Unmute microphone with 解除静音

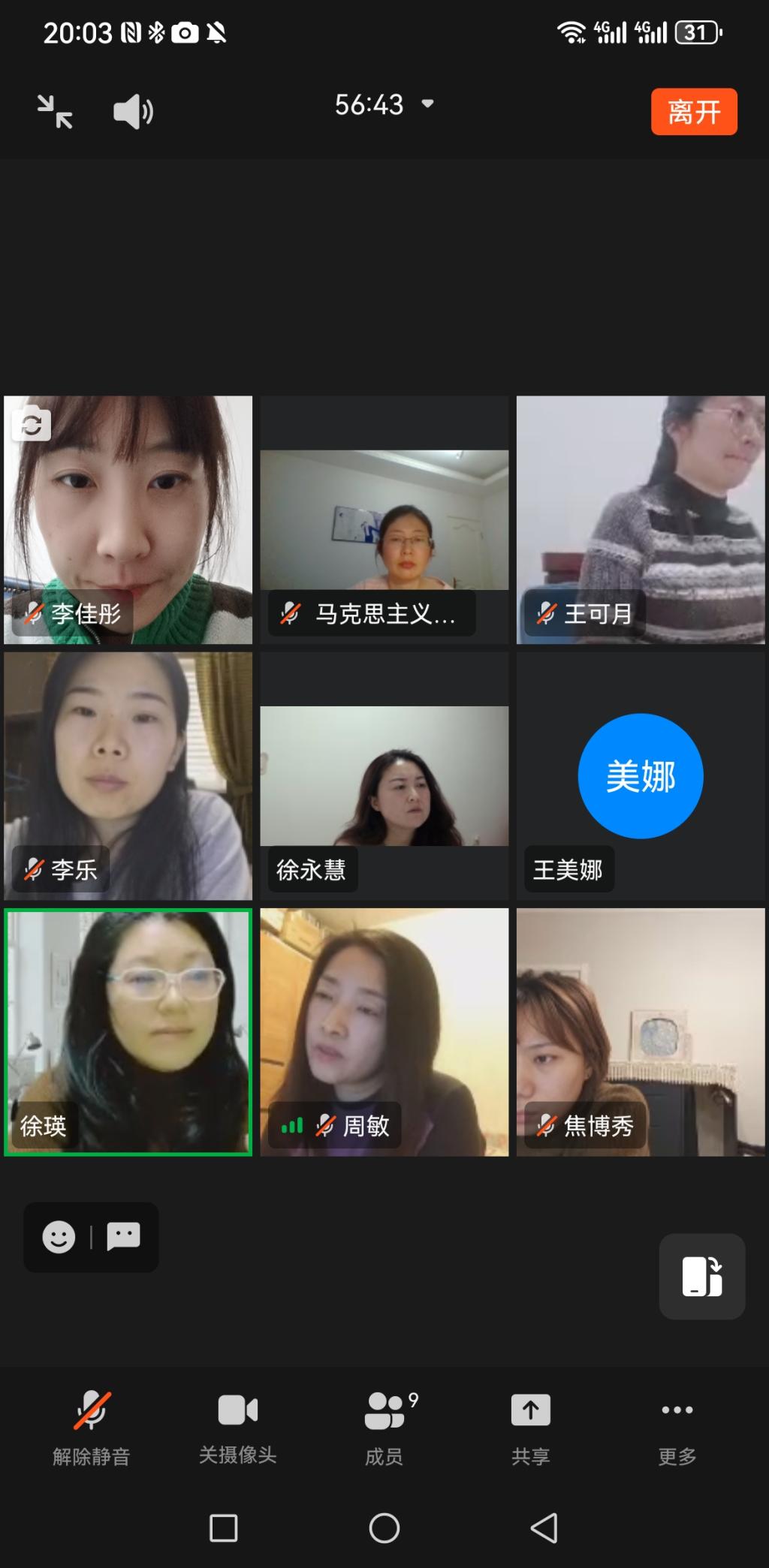tap(92, 1427)
